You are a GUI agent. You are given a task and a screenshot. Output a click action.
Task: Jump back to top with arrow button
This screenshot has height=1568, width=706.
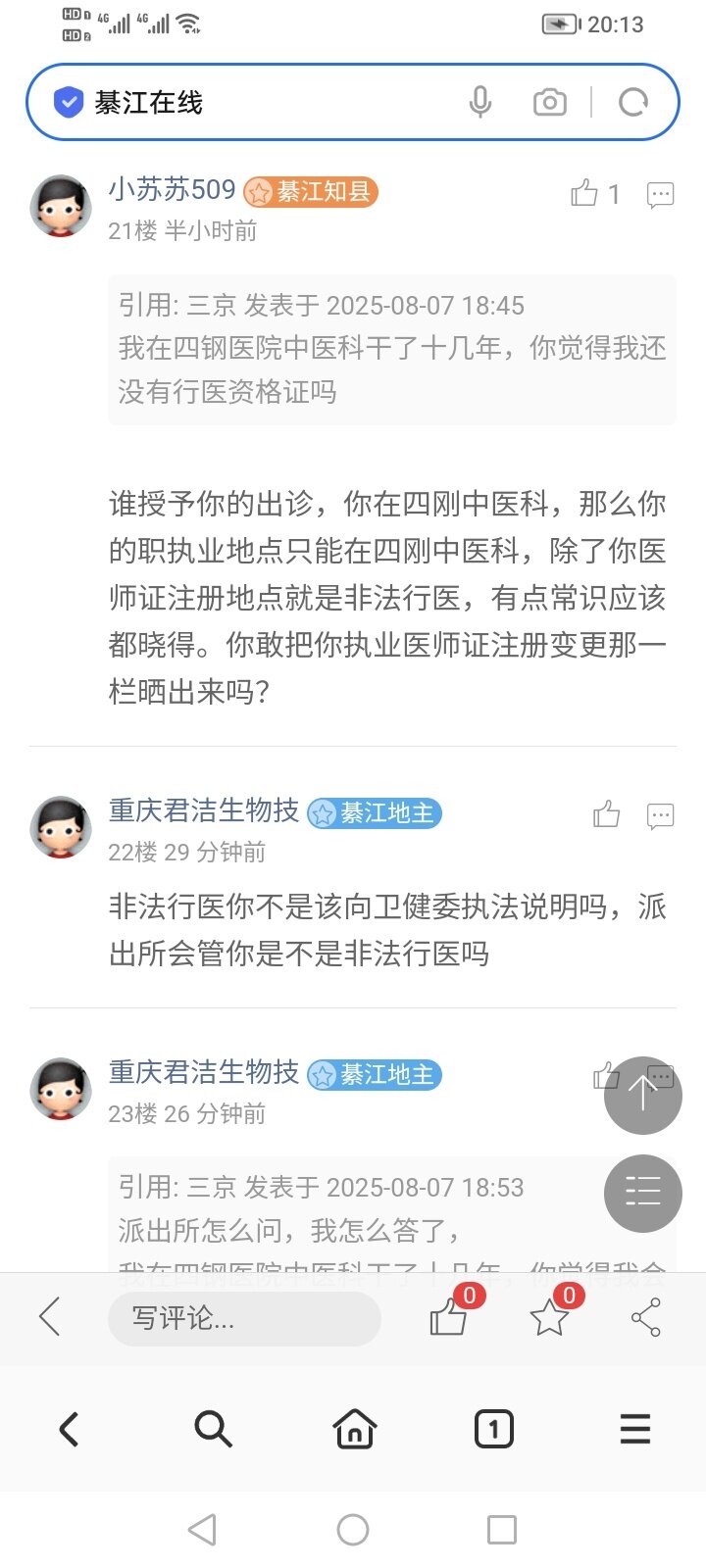pyautogui.click(x=642, y=1095)
